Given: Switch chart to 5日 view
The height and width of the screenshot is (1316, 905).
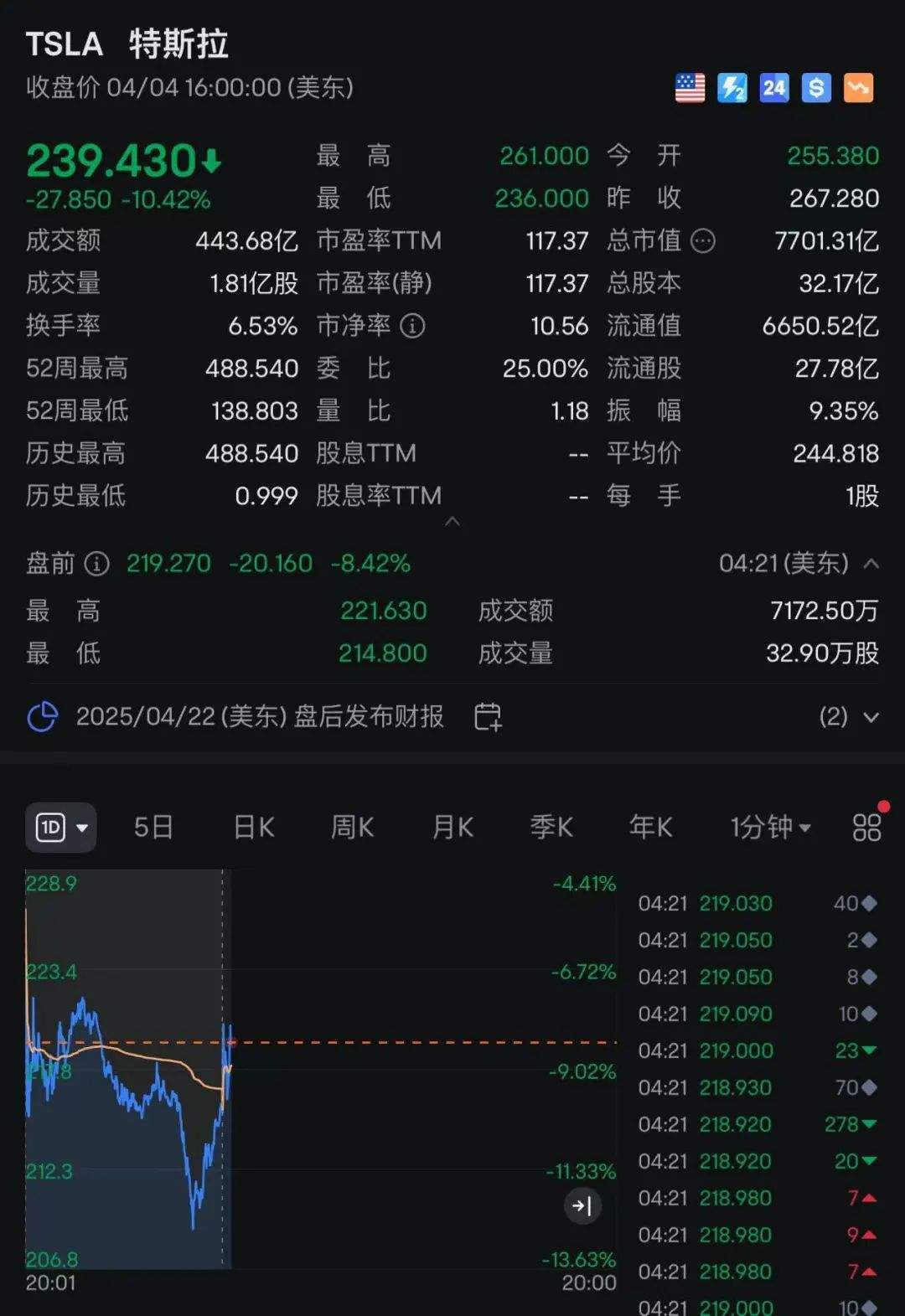Looking at the screenshot, I should [153, 828].
